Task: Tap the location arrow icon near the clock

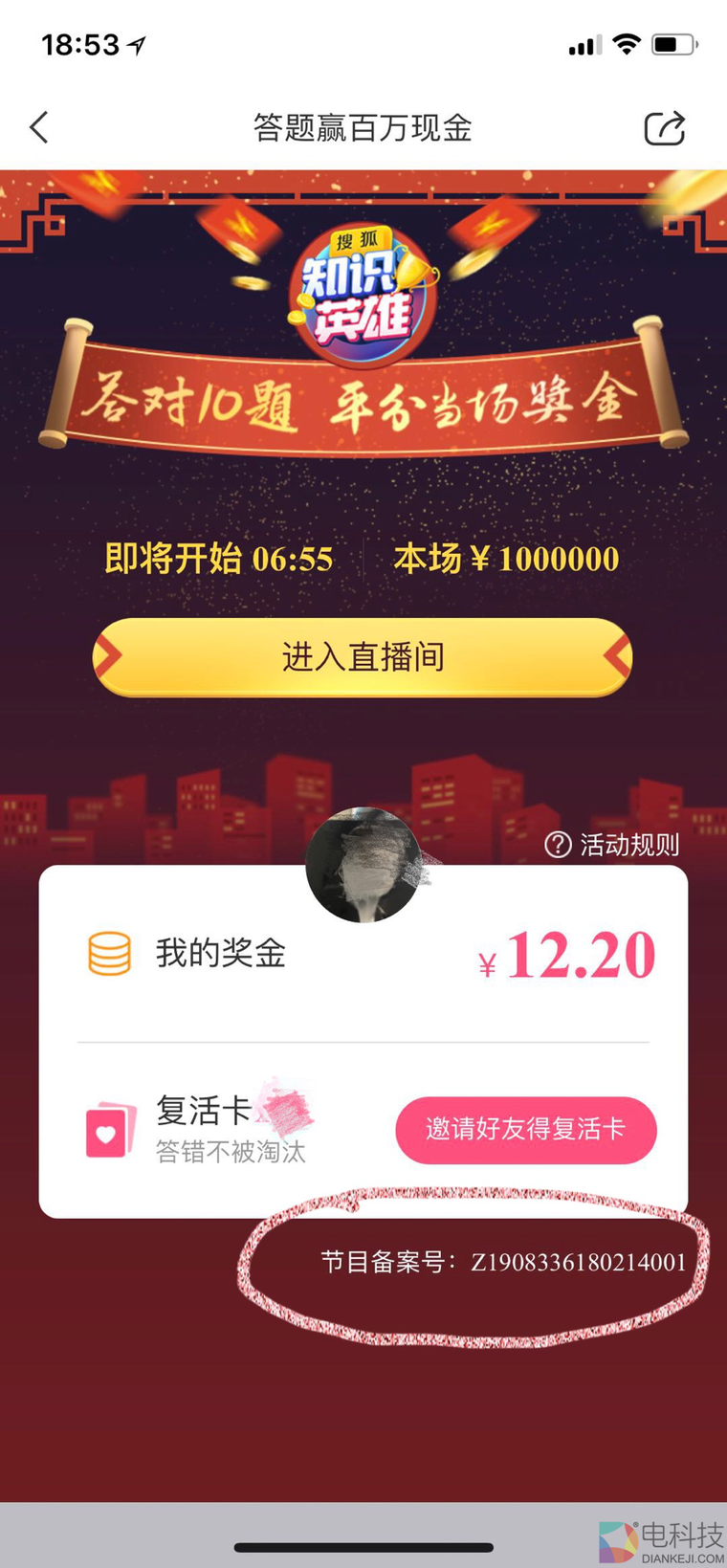Action: pyautogui.click(x=132, y=43)
